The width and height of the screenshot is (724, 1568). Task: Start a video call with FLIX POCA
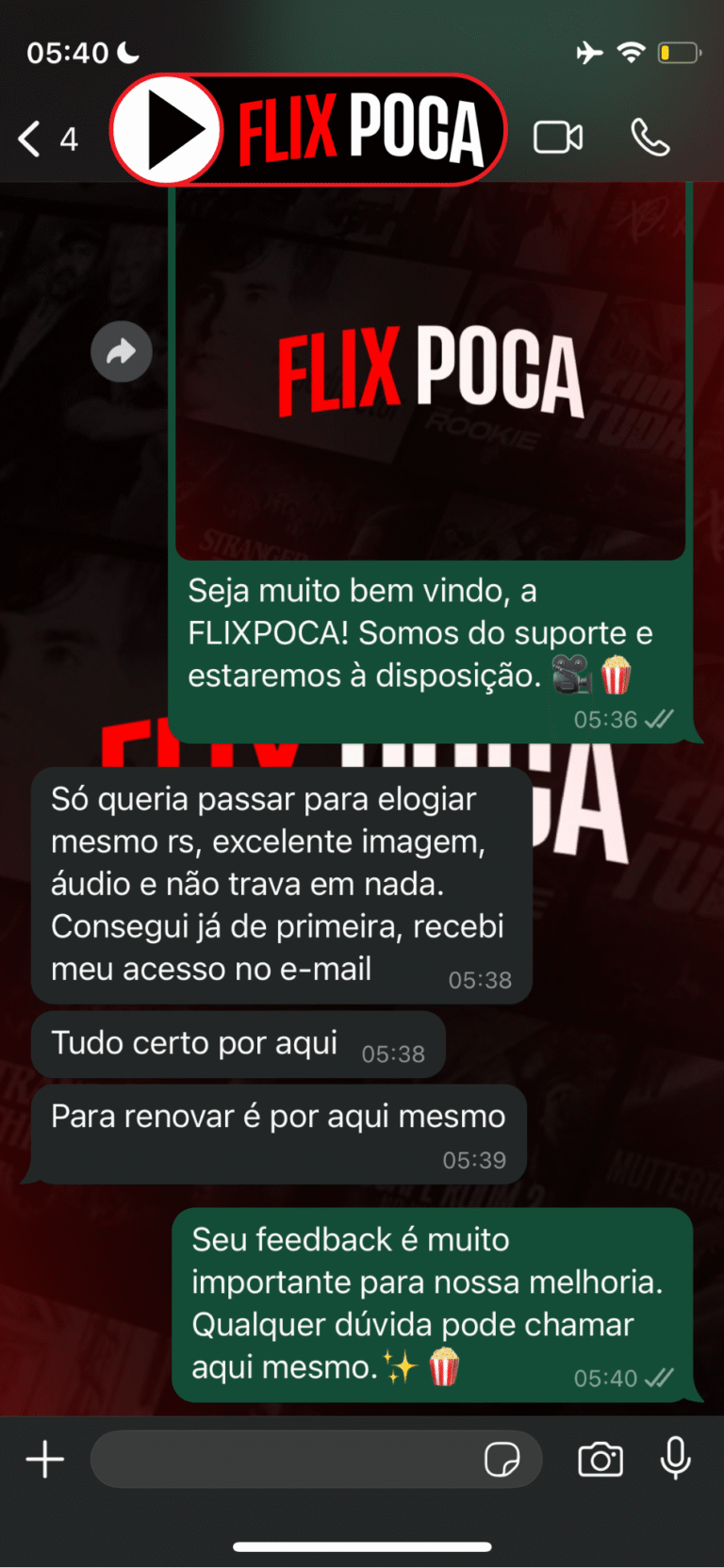click(558, 139)
